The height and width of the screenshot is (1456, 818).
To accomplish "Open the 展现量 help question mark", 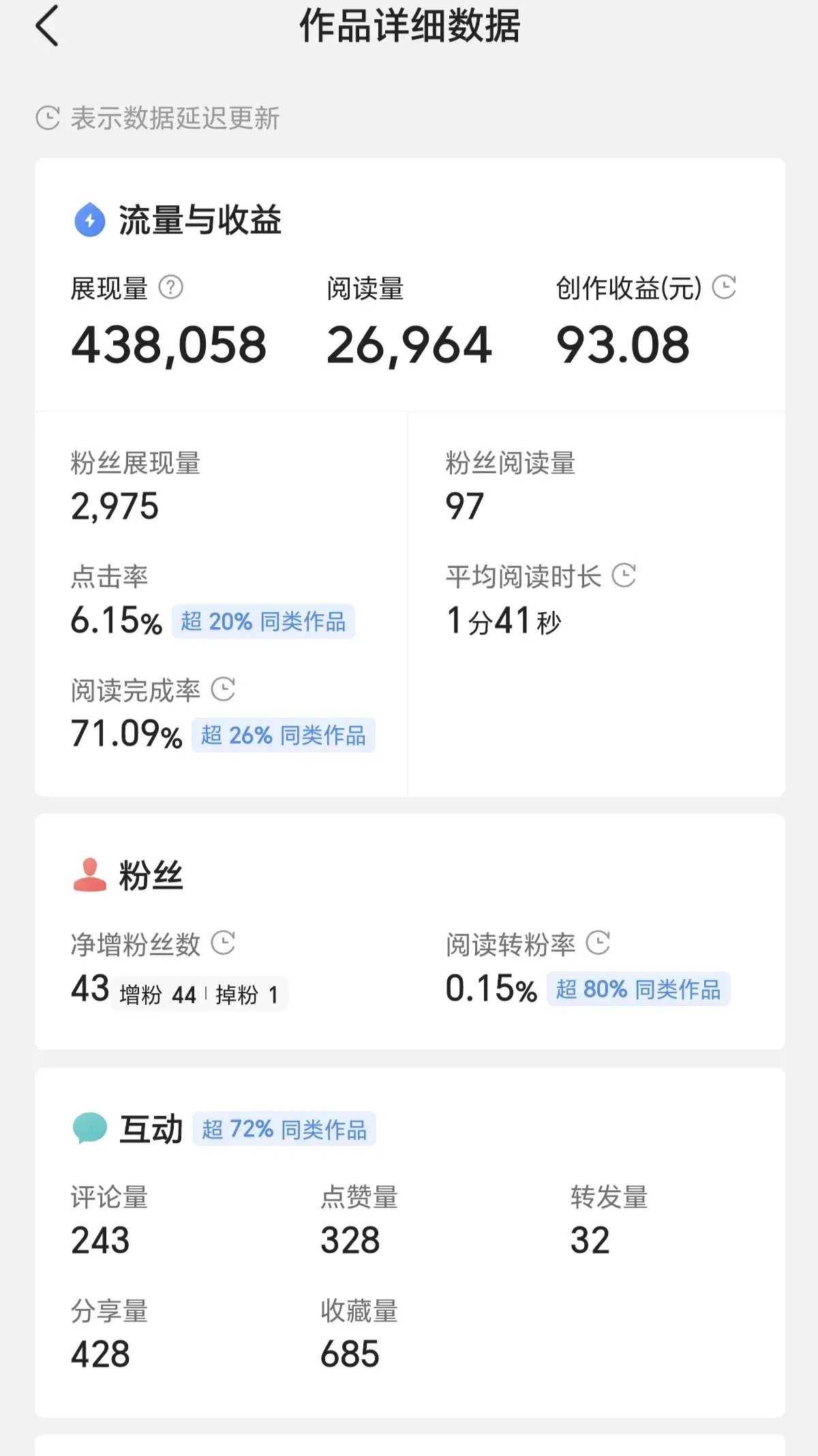I will pos(170,288).
